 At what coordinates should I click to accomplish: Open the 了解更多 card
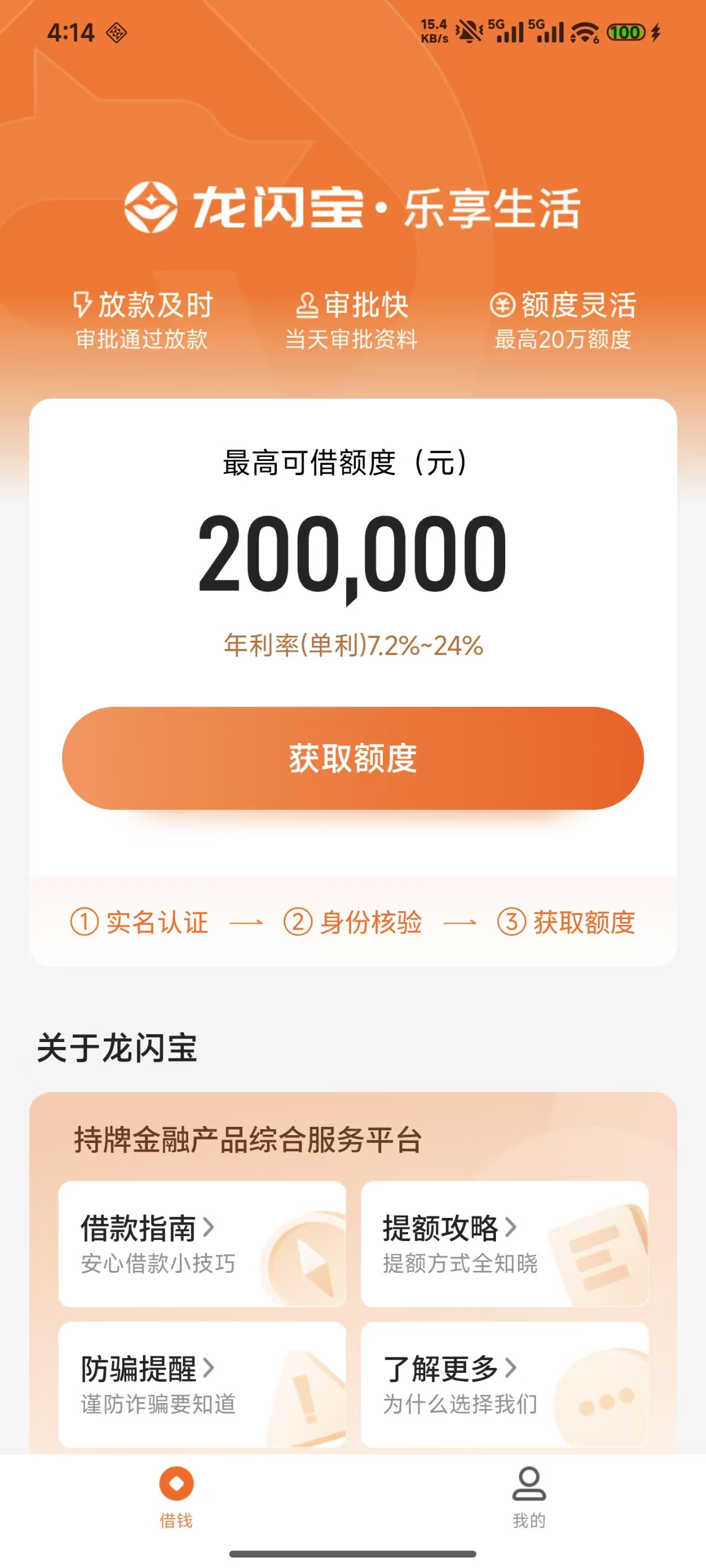pos(504,1383)
